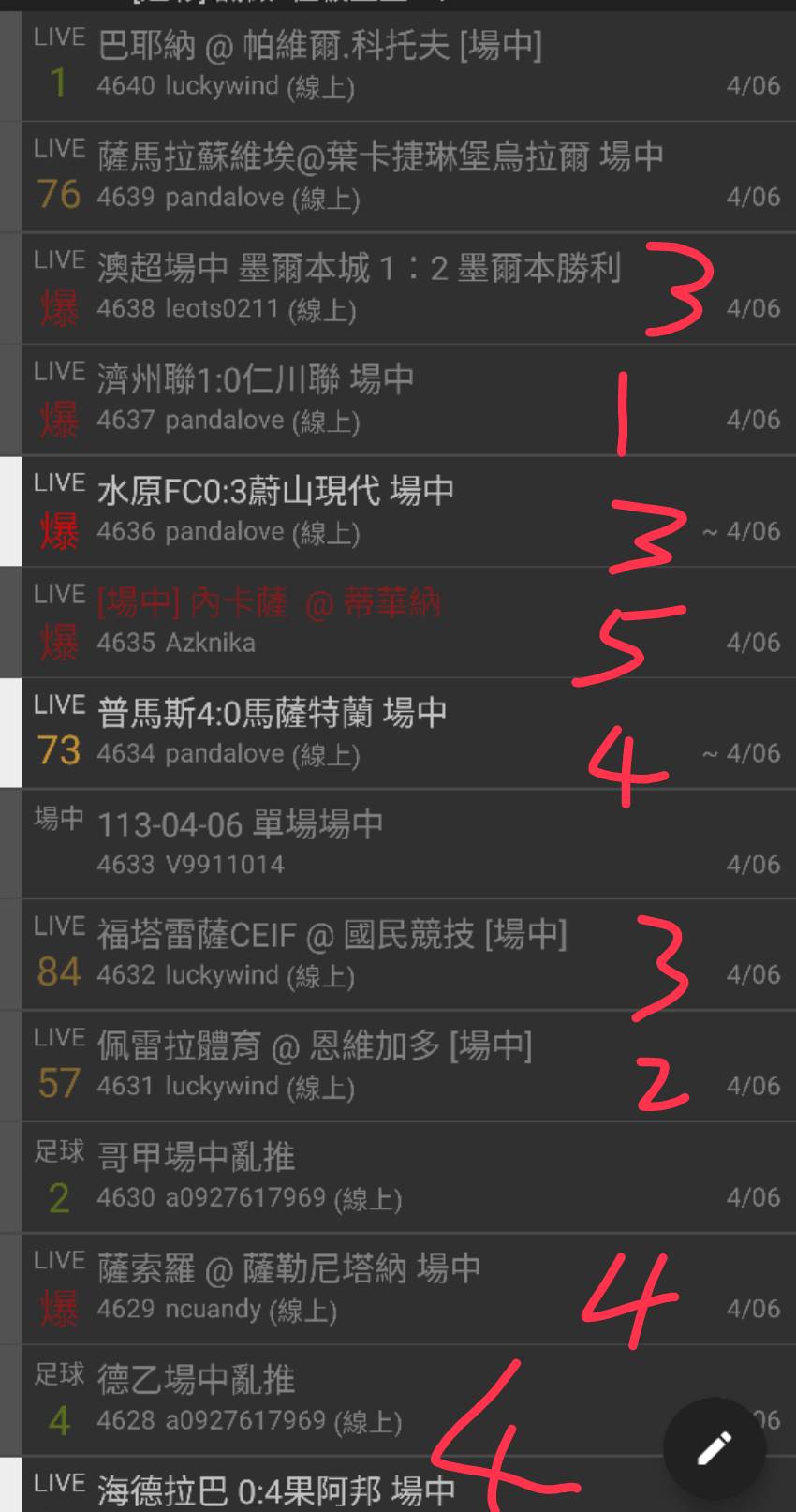Image resolution: width=796 pixels, height=1512 pixels.
Task: Open post 普馬斯4:0馬薩特蘭 場中
Action: click(272, 714)
